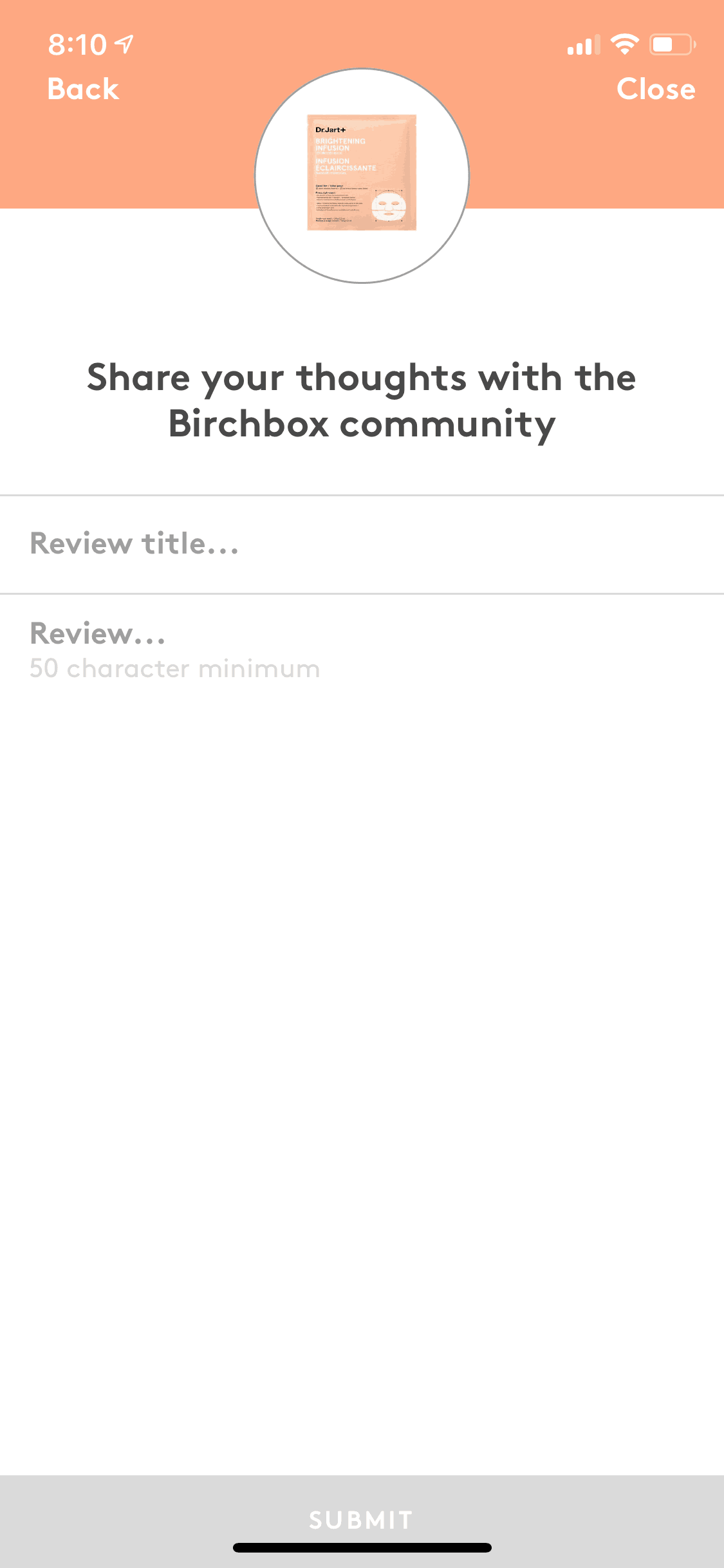Go back to the previous screen

click(x=83, y=89)
